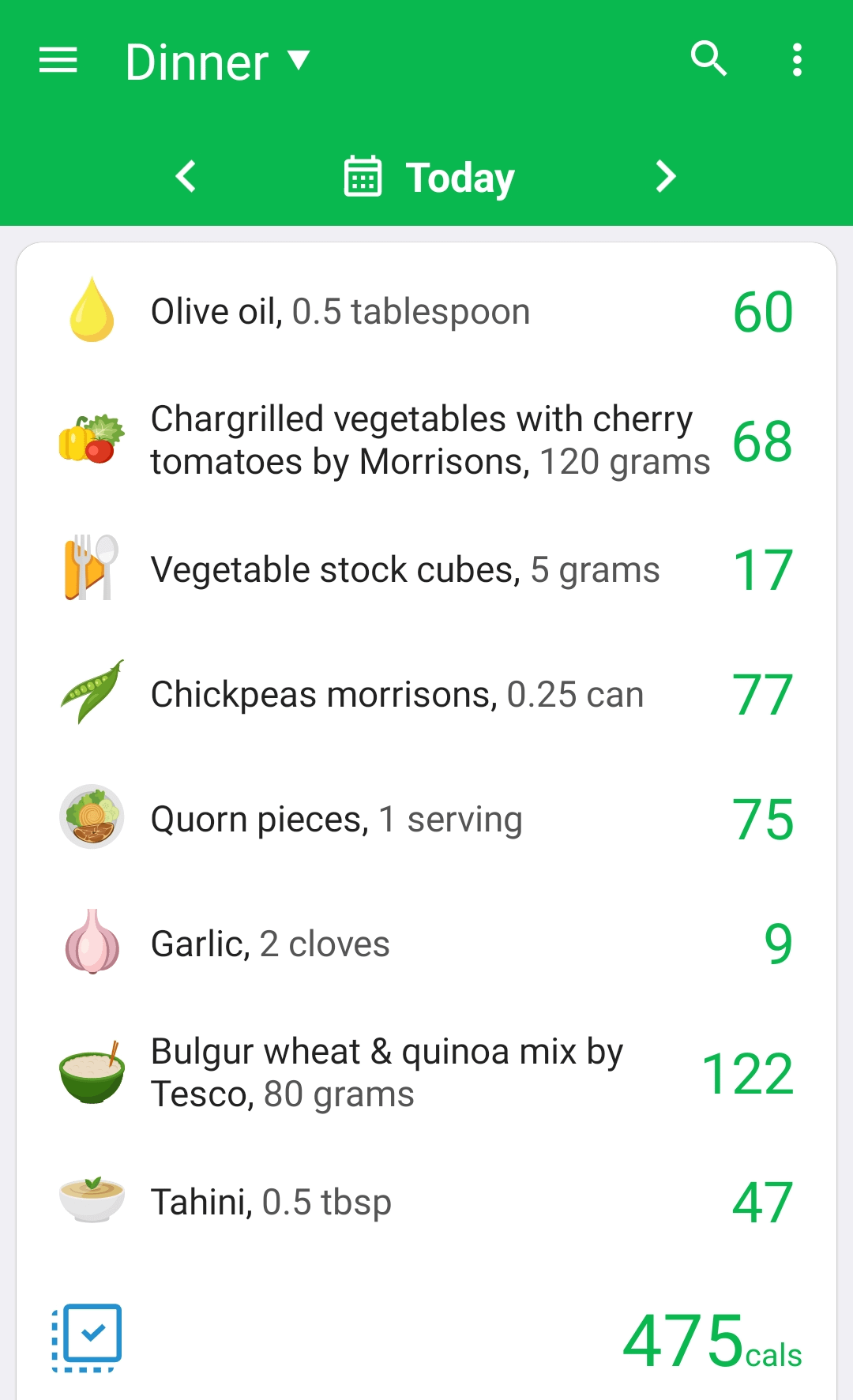This screenshot has width=853, height=1400.
Task: Edit the Quorn pieces serving
Action: pyautogui.click(x=426, y=819)
